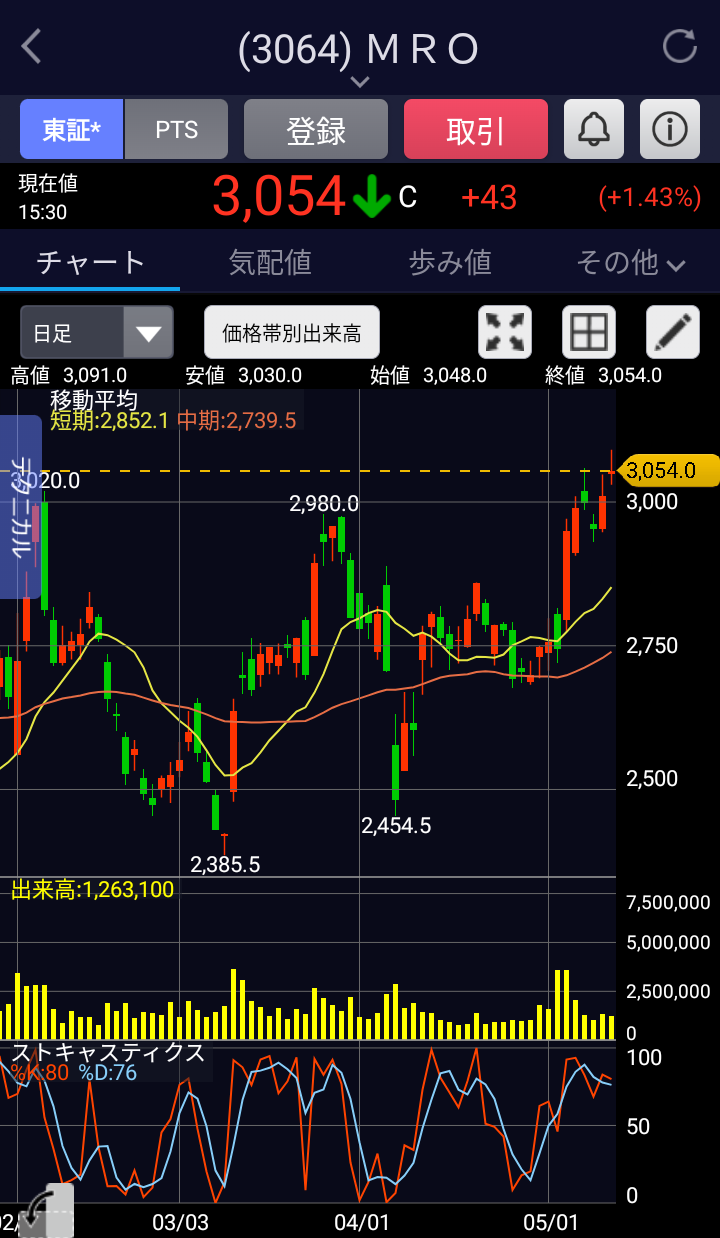Open the stock information icon
This screenshot has width=720, height=1238.
670,130
